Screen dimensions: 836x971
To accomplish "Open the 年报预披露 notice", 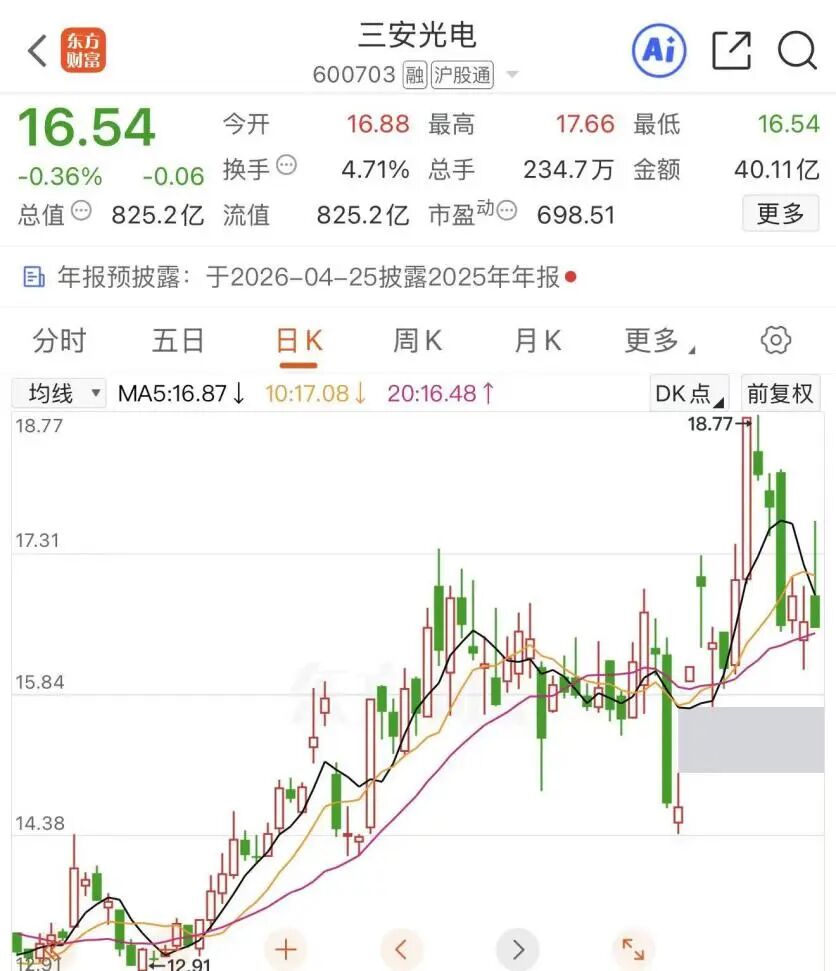I will (x=300, y=277).
